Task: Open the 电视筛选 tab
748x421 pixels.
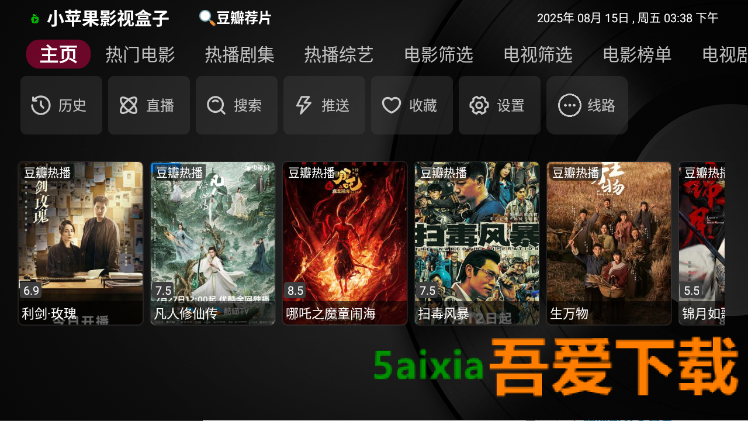Action: (x=538, y=55)
